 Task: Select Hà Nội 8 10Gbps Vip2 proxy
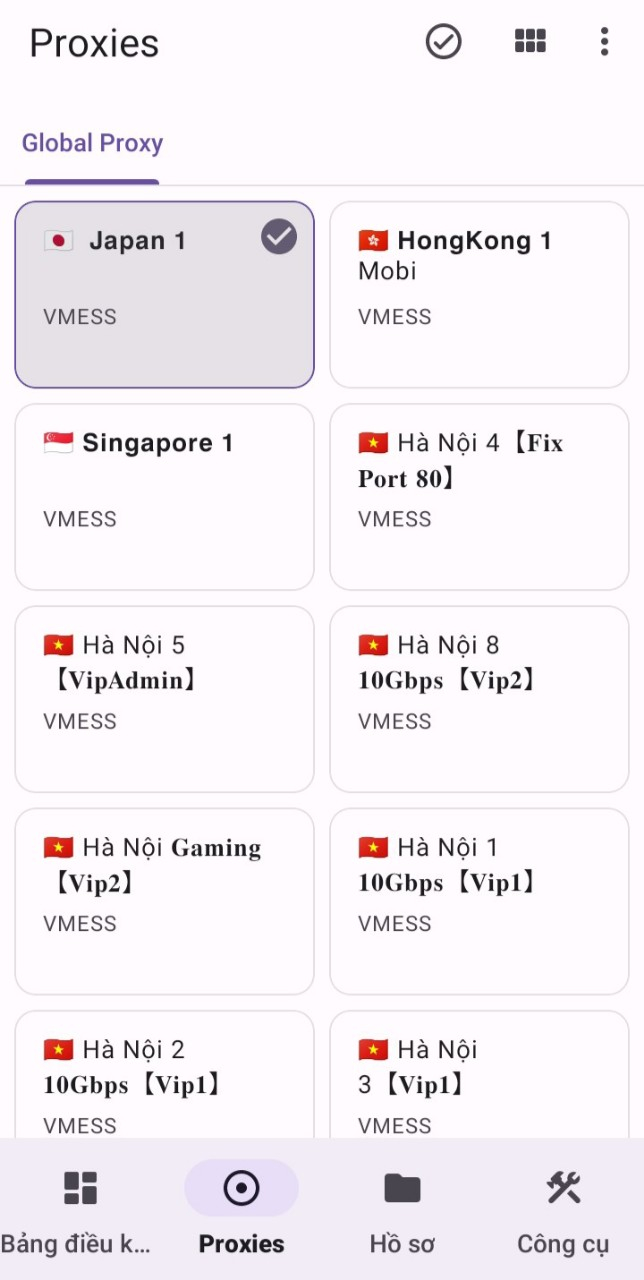pyautogui.click(x=479, y=699)
